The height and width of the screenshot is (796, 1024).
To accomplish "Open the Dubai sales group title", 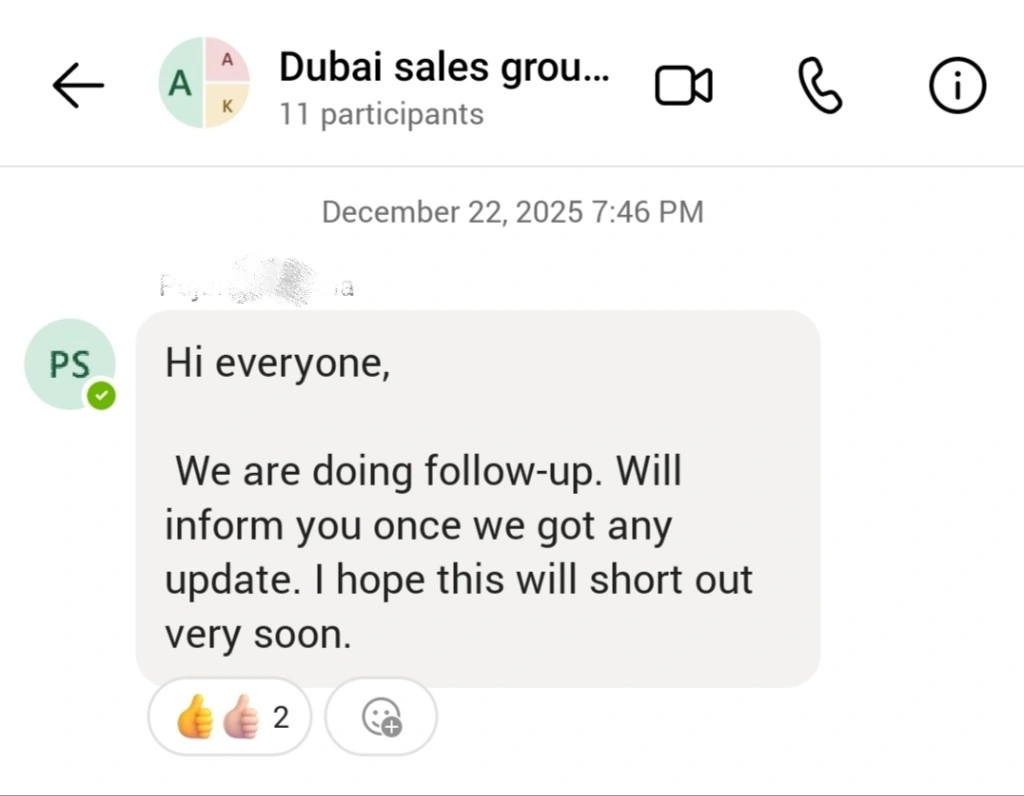I will (x=443, y=67).
